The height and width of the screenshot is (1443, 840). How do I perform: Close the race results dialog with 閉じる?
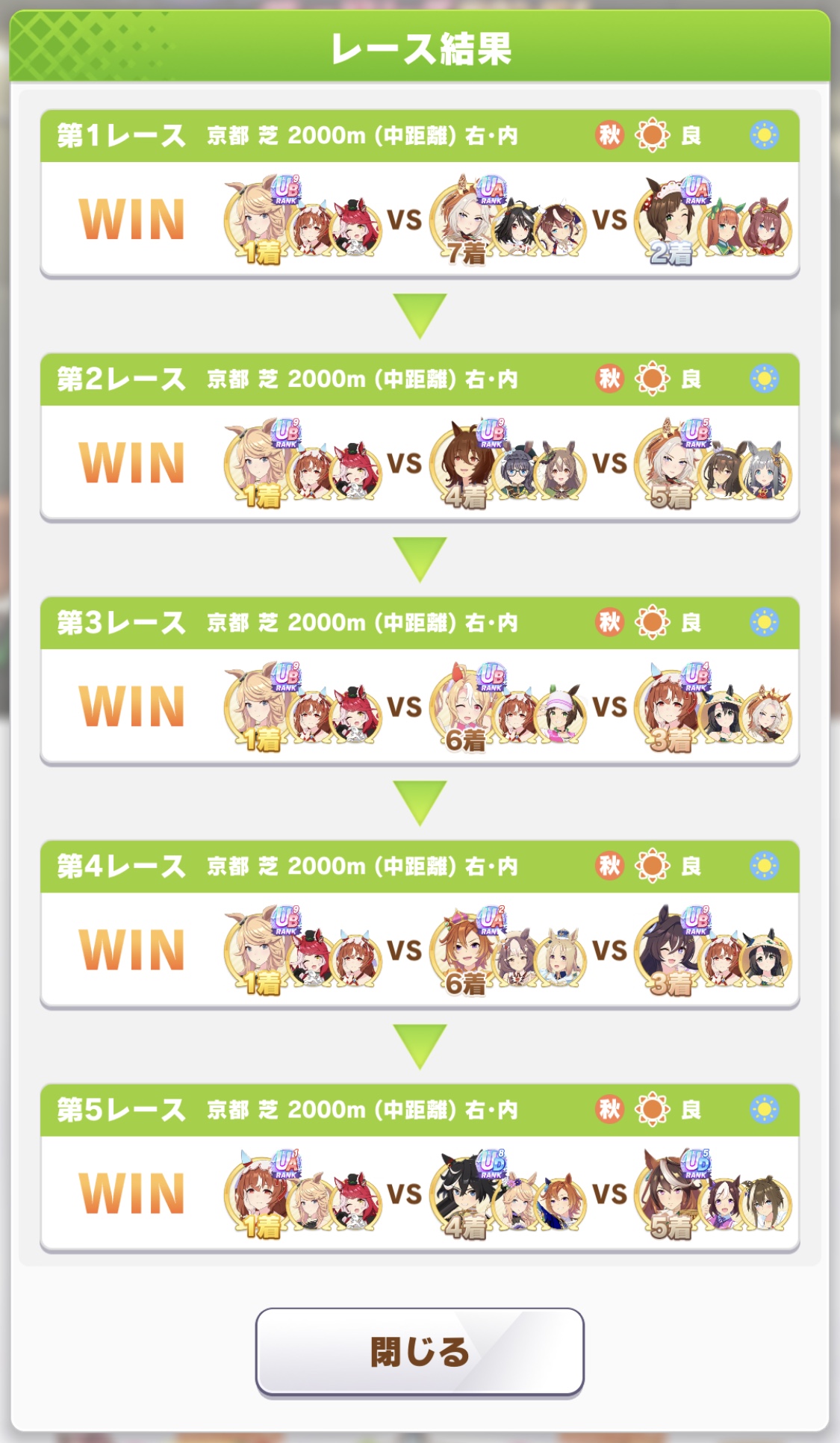tap(420, 1351)
